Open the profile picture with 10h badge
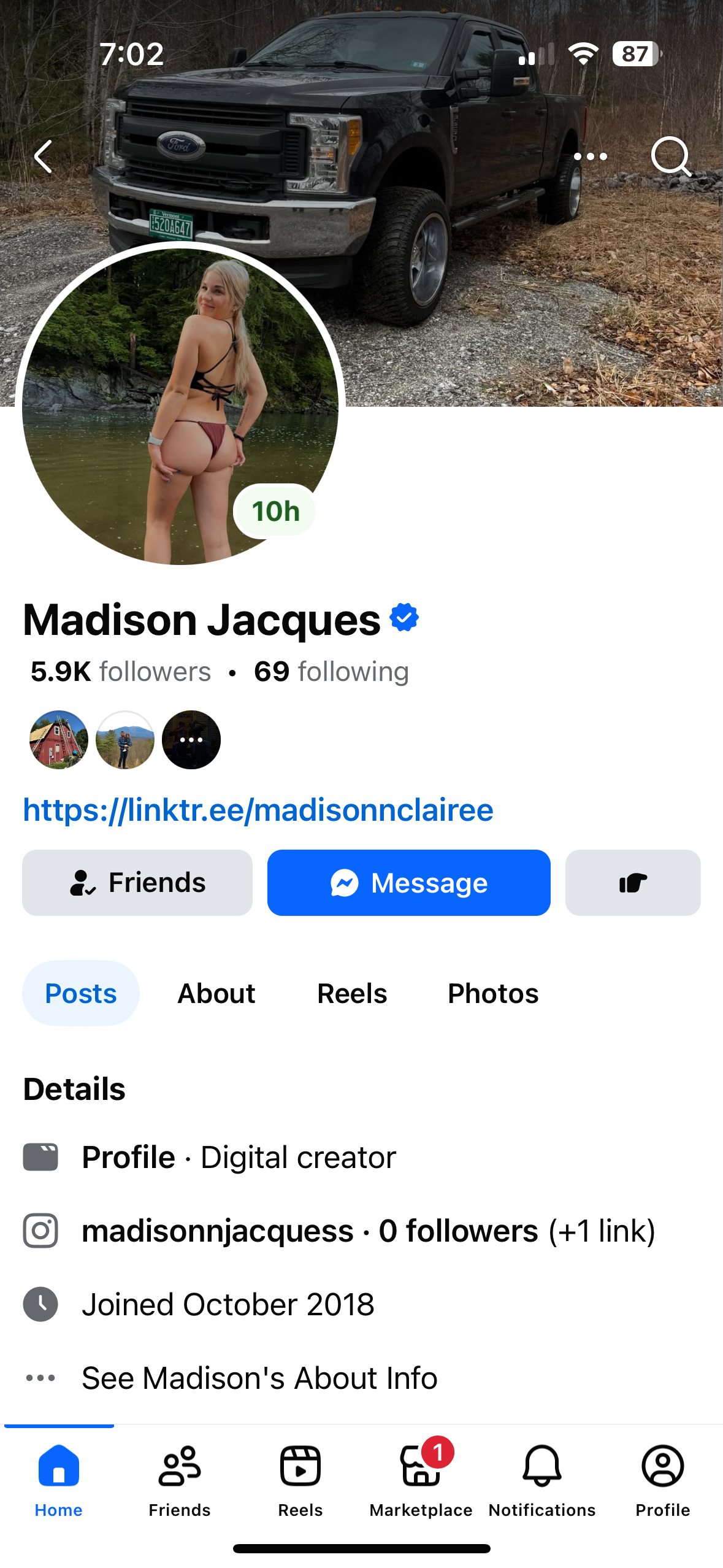The width and height of the screenshot is (723, 1568). [180, 405]
